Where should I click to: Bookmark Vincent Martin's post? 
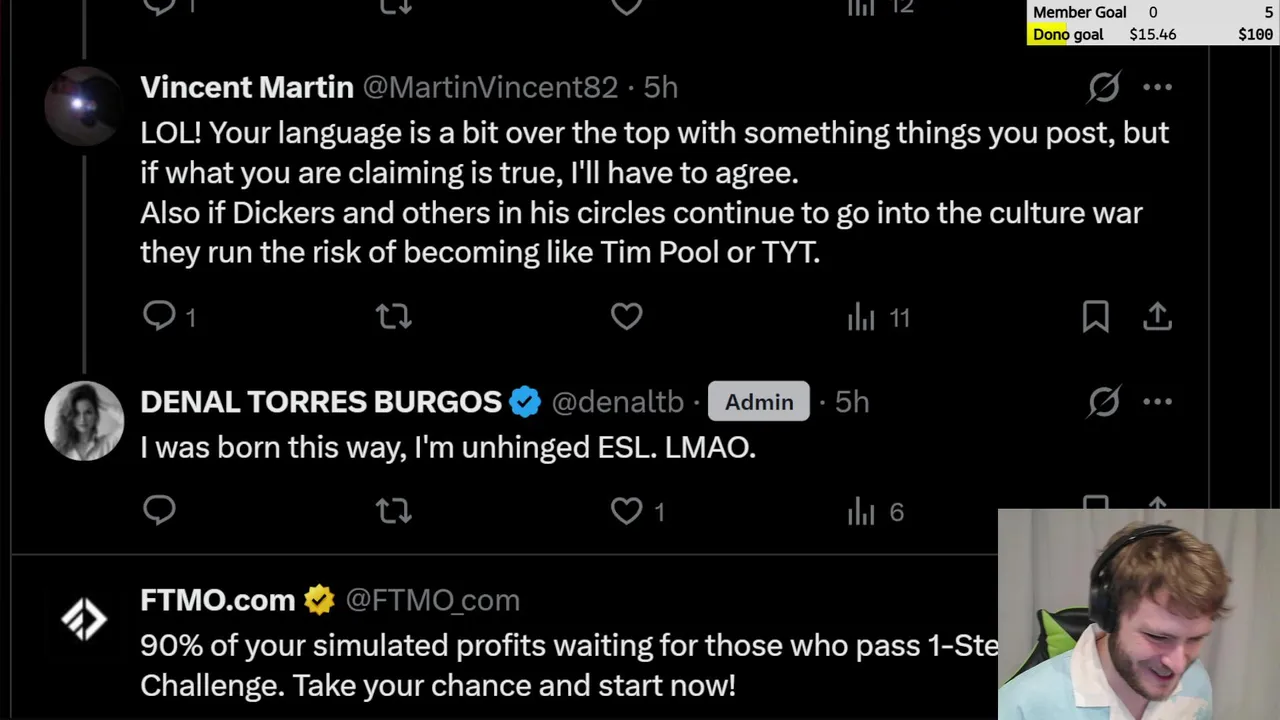pyautogui.click(x=1095, y=317)
